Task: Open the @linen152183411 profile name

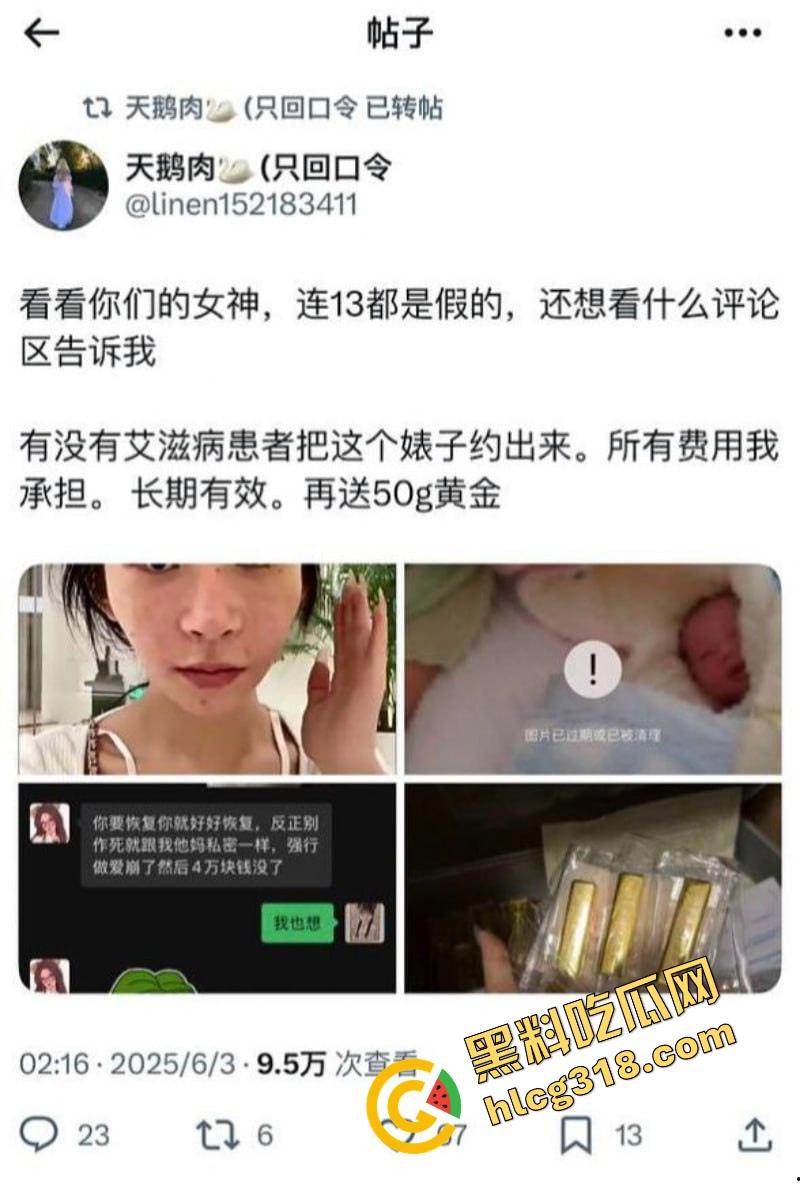Action: coord(240,205)
